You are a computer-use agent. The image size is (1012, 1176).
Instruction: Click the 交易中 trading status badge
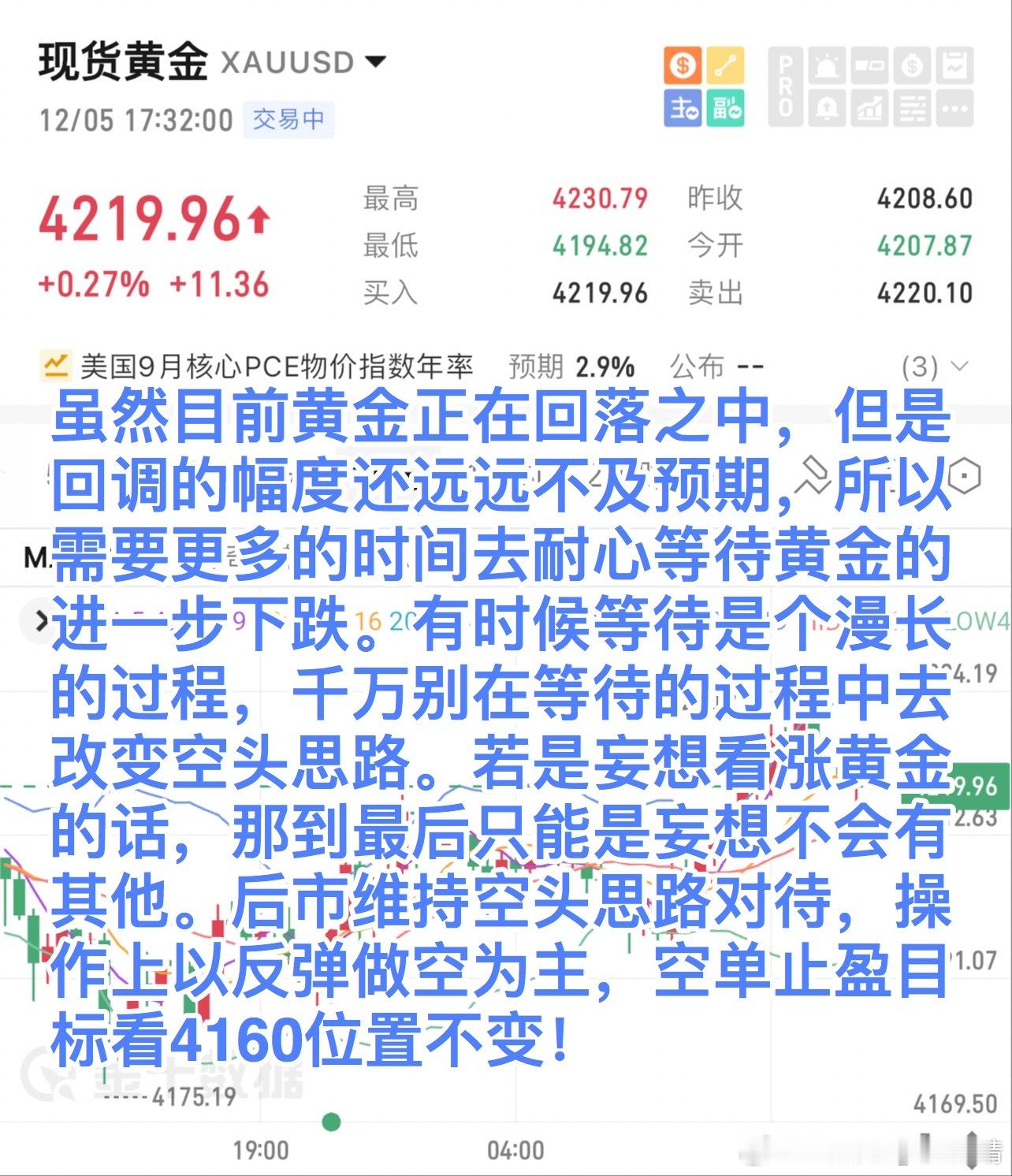point(288,119)
